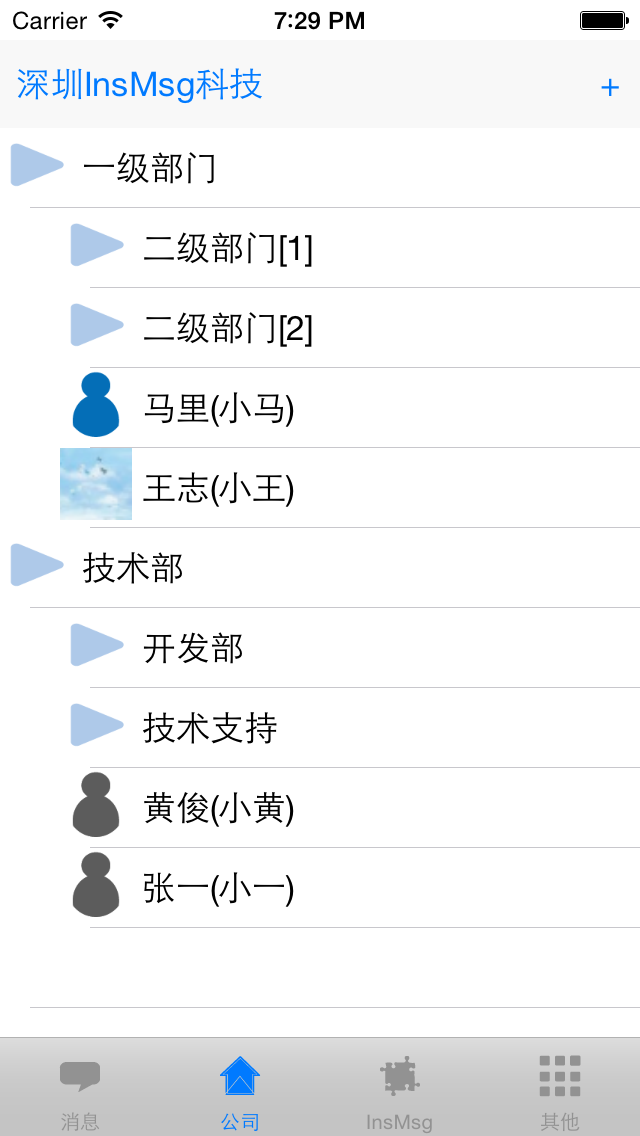Screen dimensions: 640x1136
Task: Select contact 王志(小王)
Action: pyautogui.click(x=320, y=487)
